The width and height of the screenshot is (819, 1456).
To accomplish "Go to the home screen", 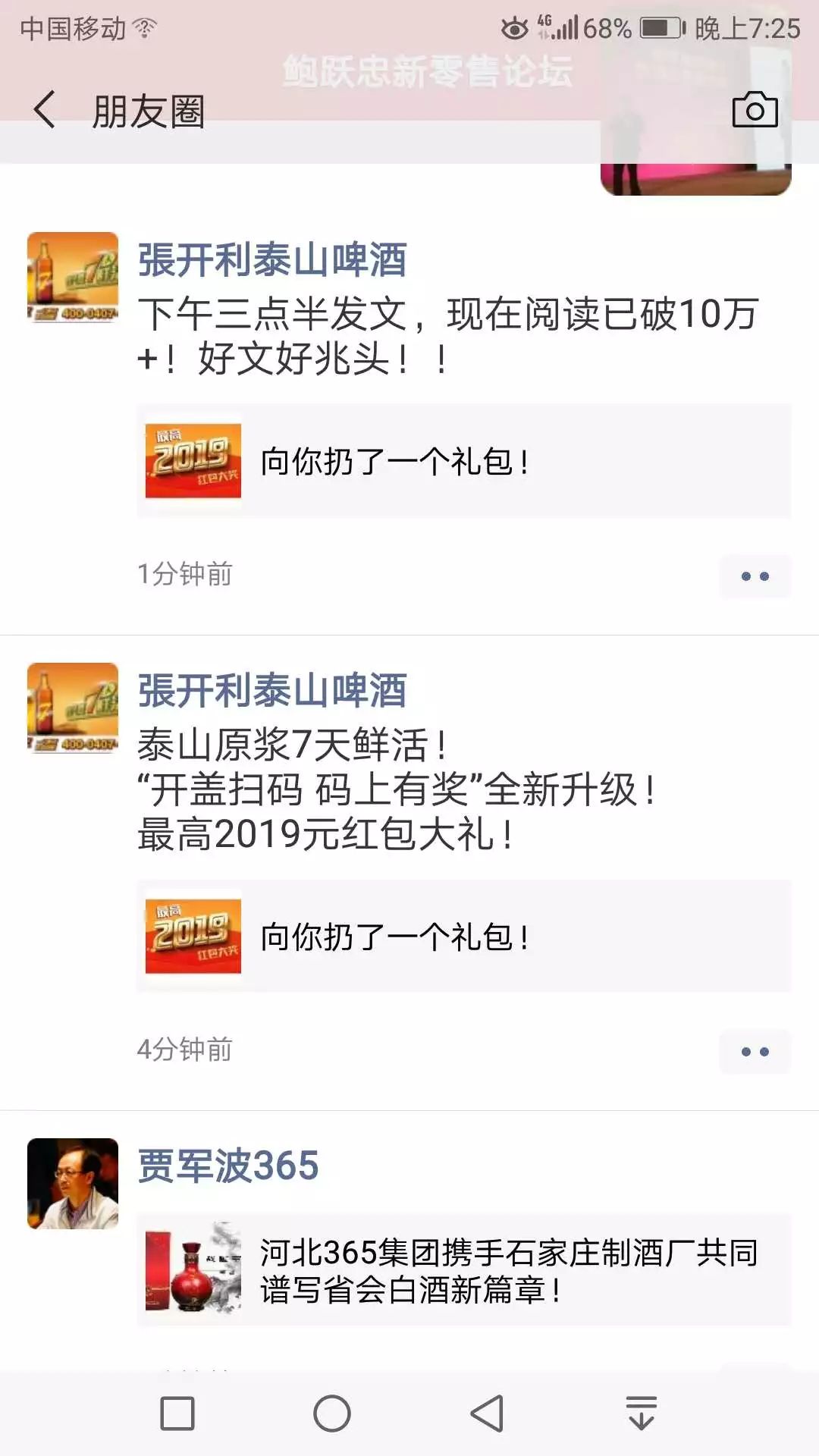I will 332,1414.
